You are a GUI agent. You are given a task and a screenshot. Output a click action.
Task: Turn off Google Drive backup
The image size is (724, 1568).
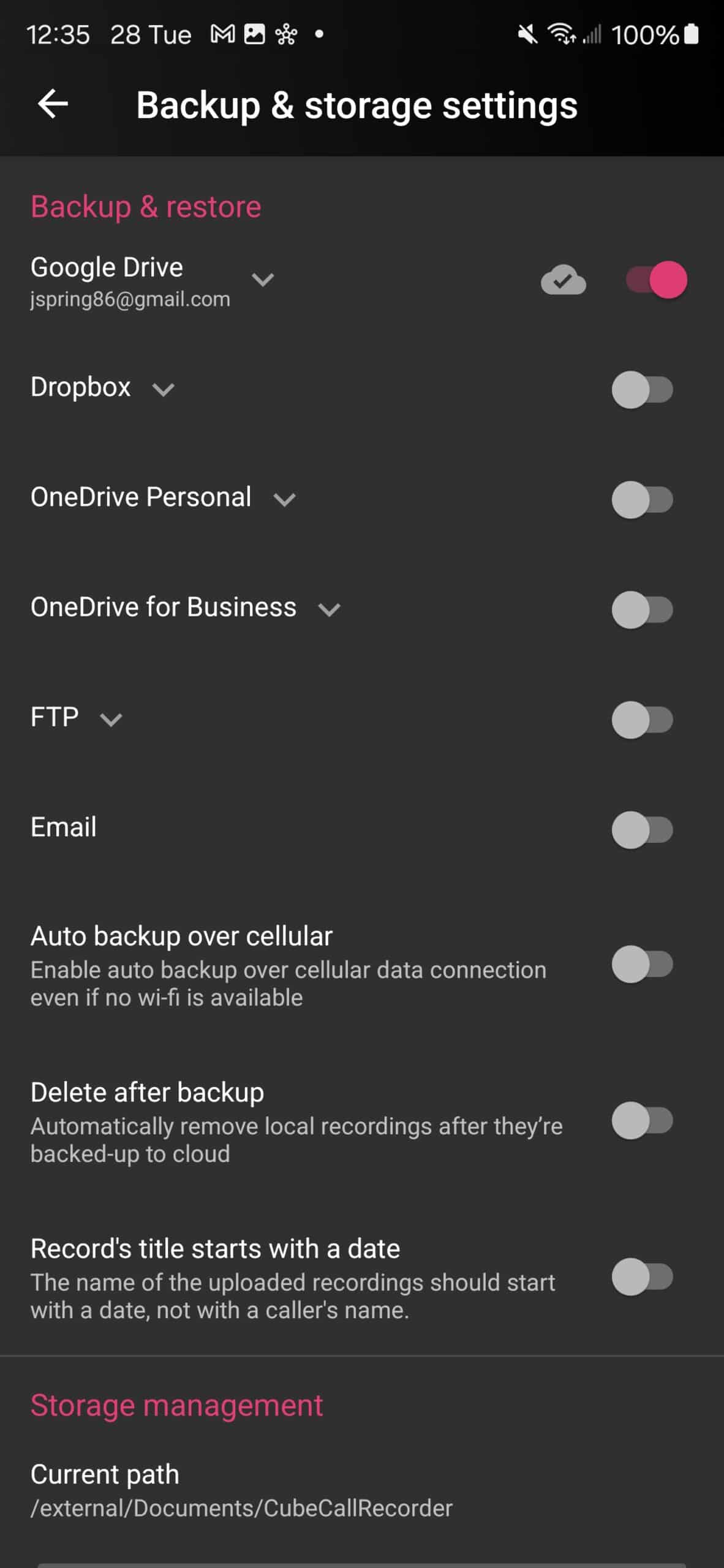[x=656, y=280]
